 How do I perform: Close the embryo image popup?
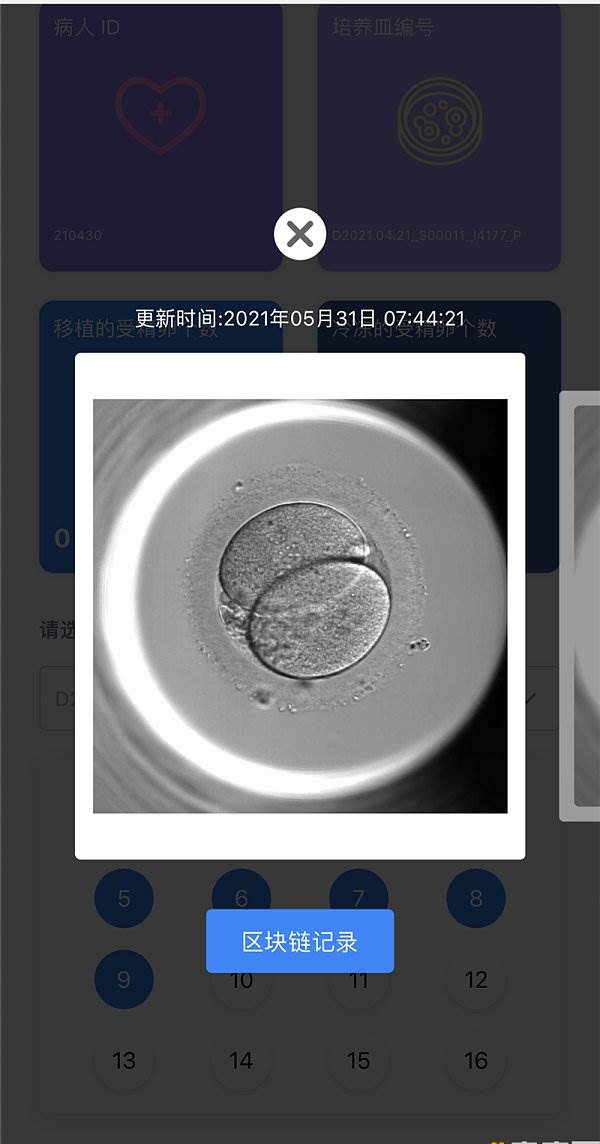[300, 234]
